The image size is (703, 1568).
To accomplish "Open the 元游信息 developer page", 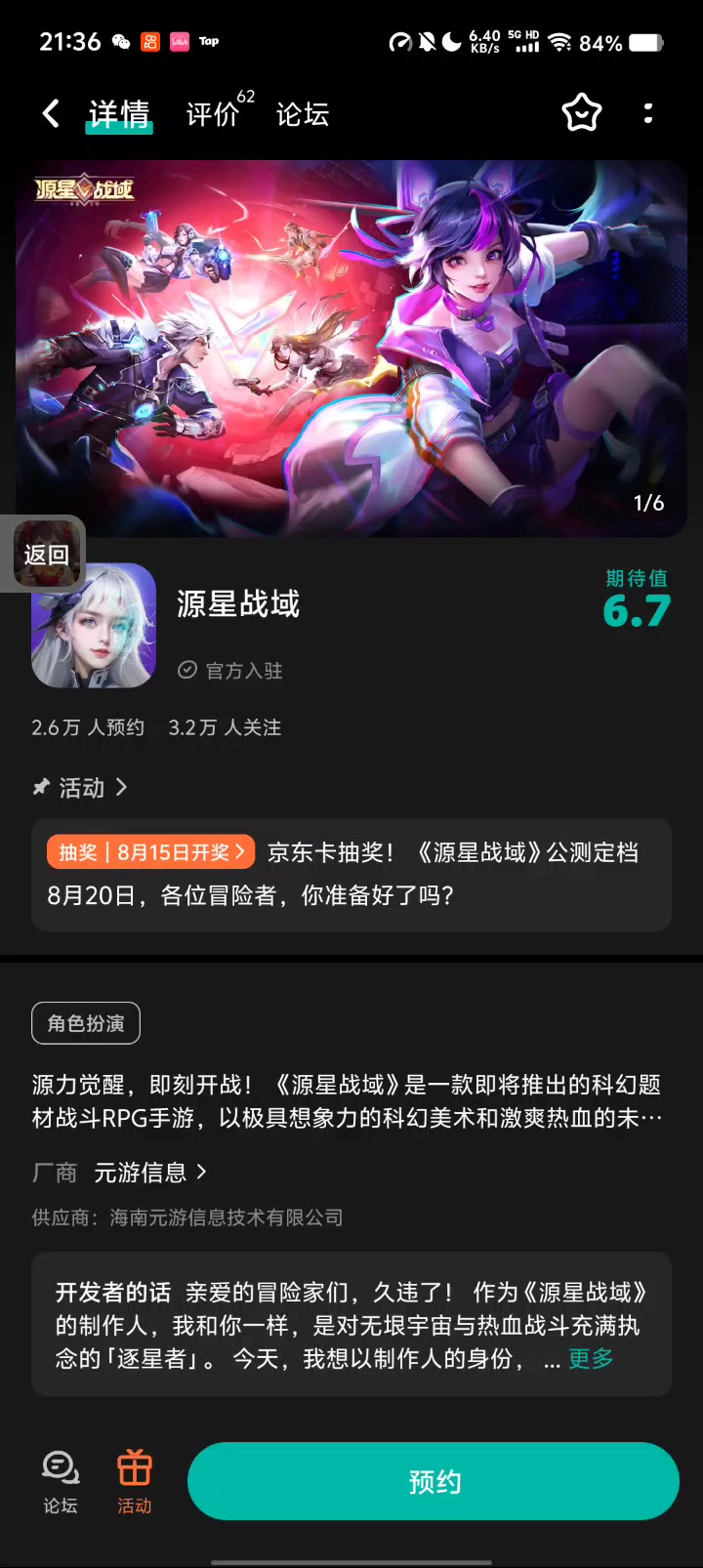I will coord(150,1172).
